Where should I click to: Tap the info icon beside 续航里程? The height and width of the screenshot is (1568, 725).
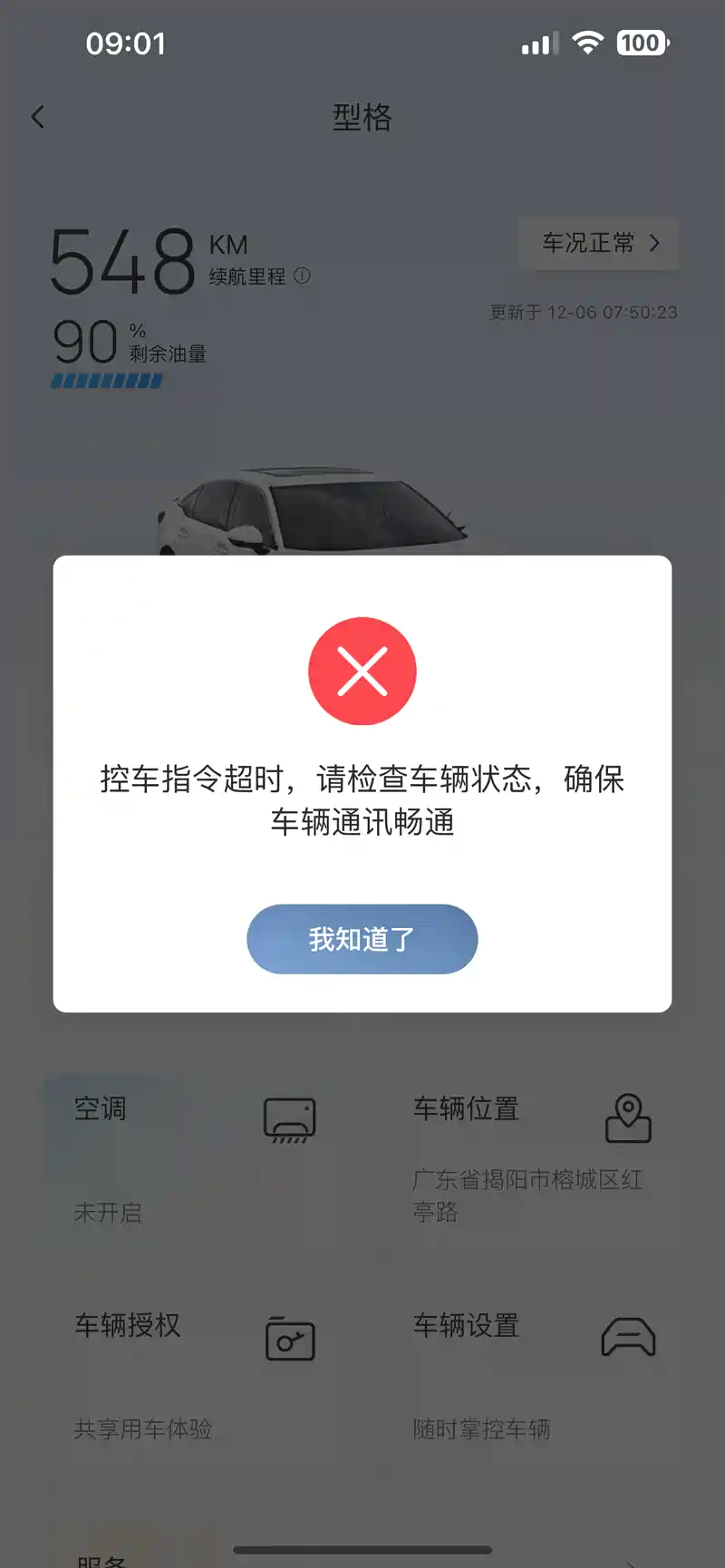pos(303,276)
